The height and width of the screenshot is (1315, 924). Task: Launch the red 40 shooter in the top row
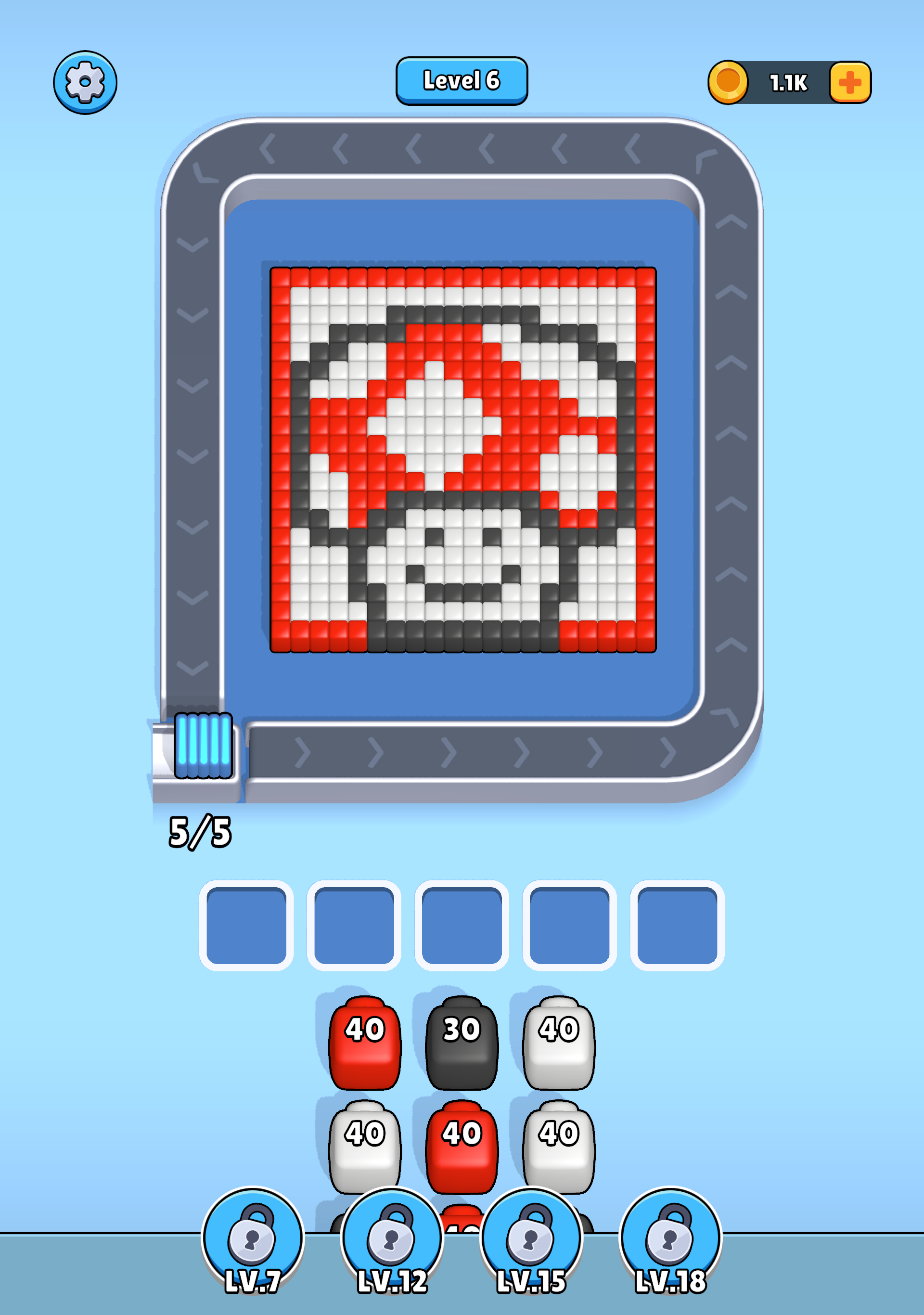365,1043
